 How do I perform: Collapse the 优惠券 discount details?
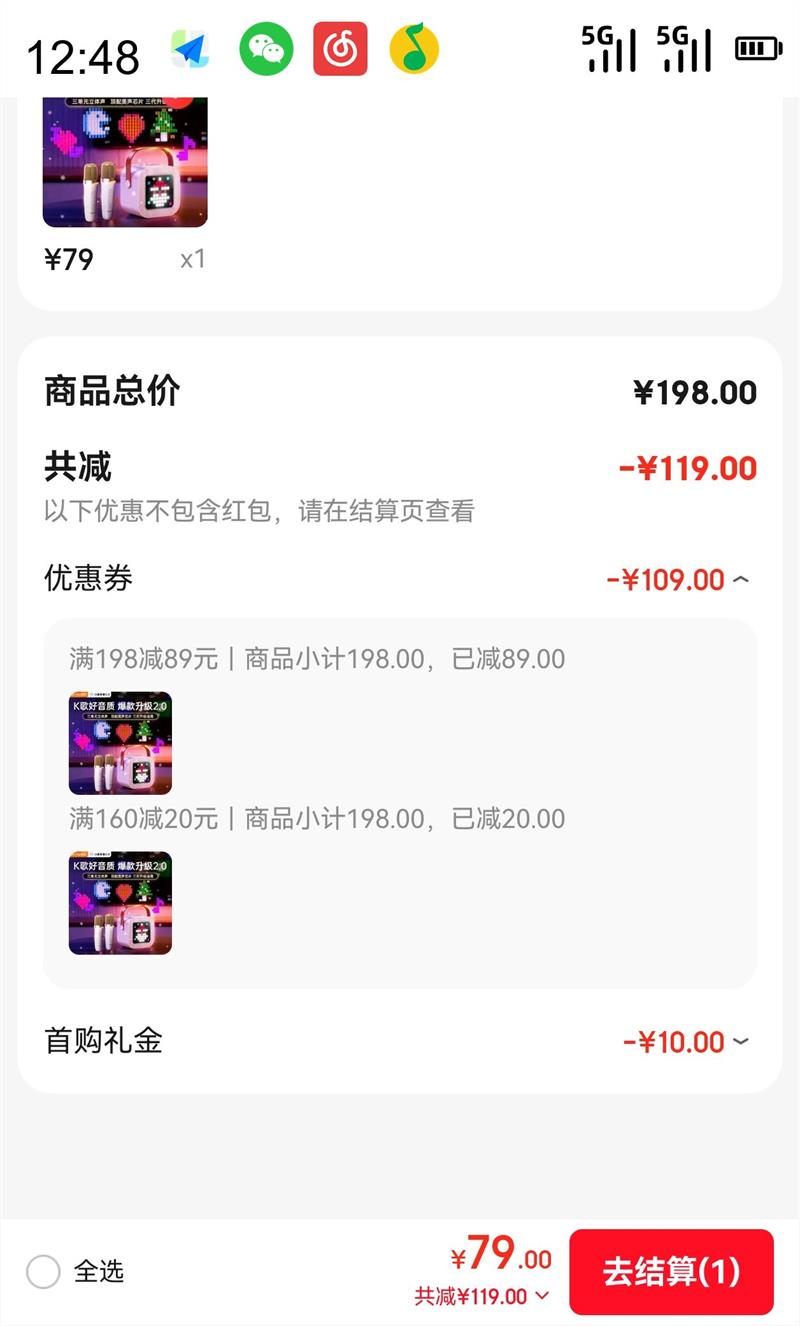[x=740, y=579]
